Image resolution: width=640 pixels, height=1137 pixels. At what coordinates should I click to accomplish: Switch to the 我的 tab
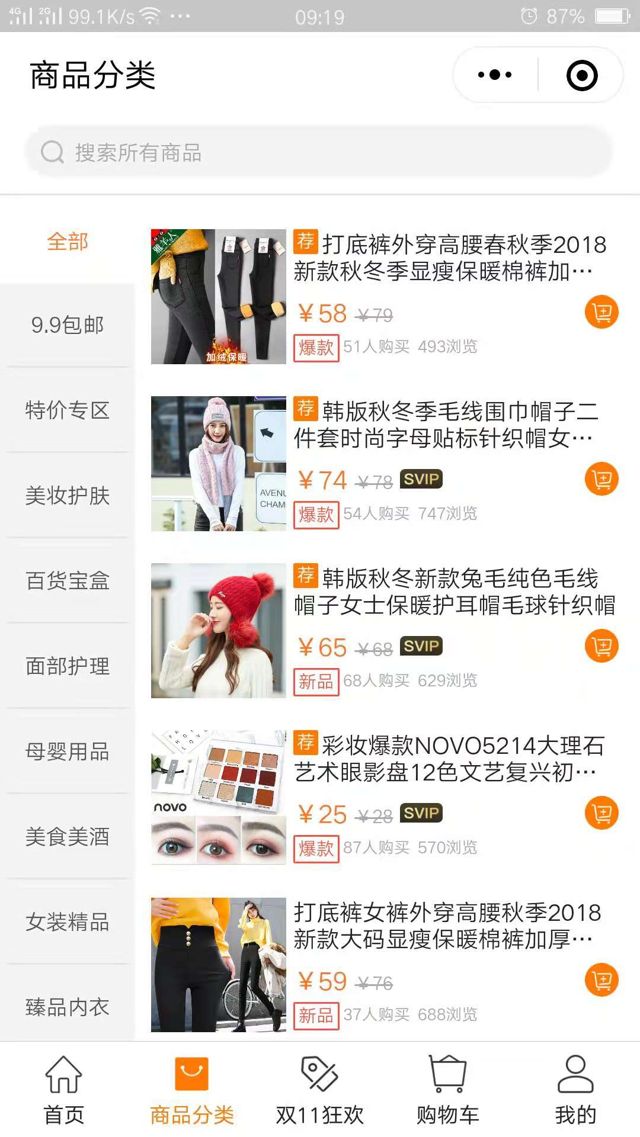point(575,1090)
